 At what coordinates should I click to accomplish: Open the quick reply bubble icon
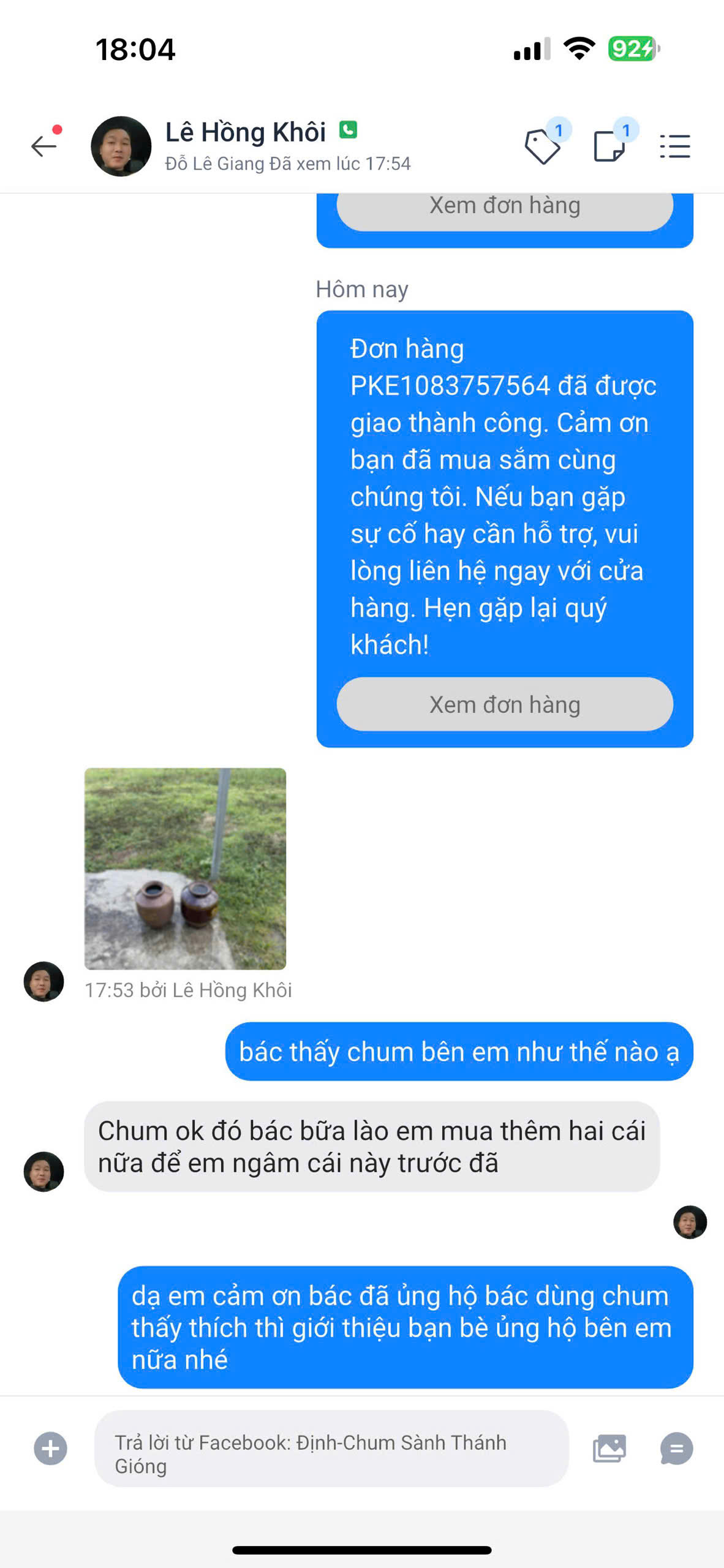click(x=676, y=1449)
